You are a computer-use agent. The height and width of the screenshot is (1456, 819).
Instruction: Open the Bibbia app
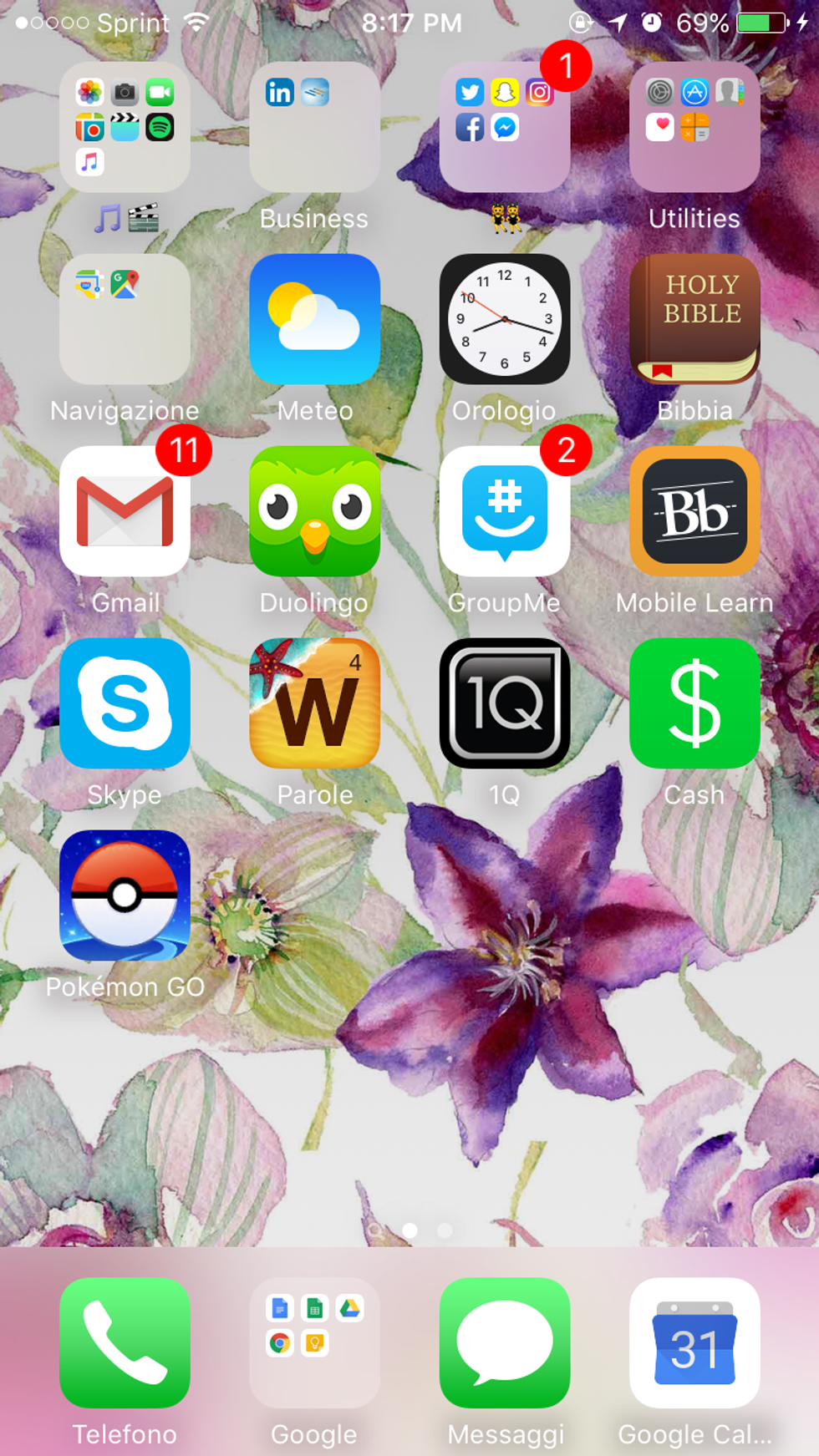click(x=694, y=319)
